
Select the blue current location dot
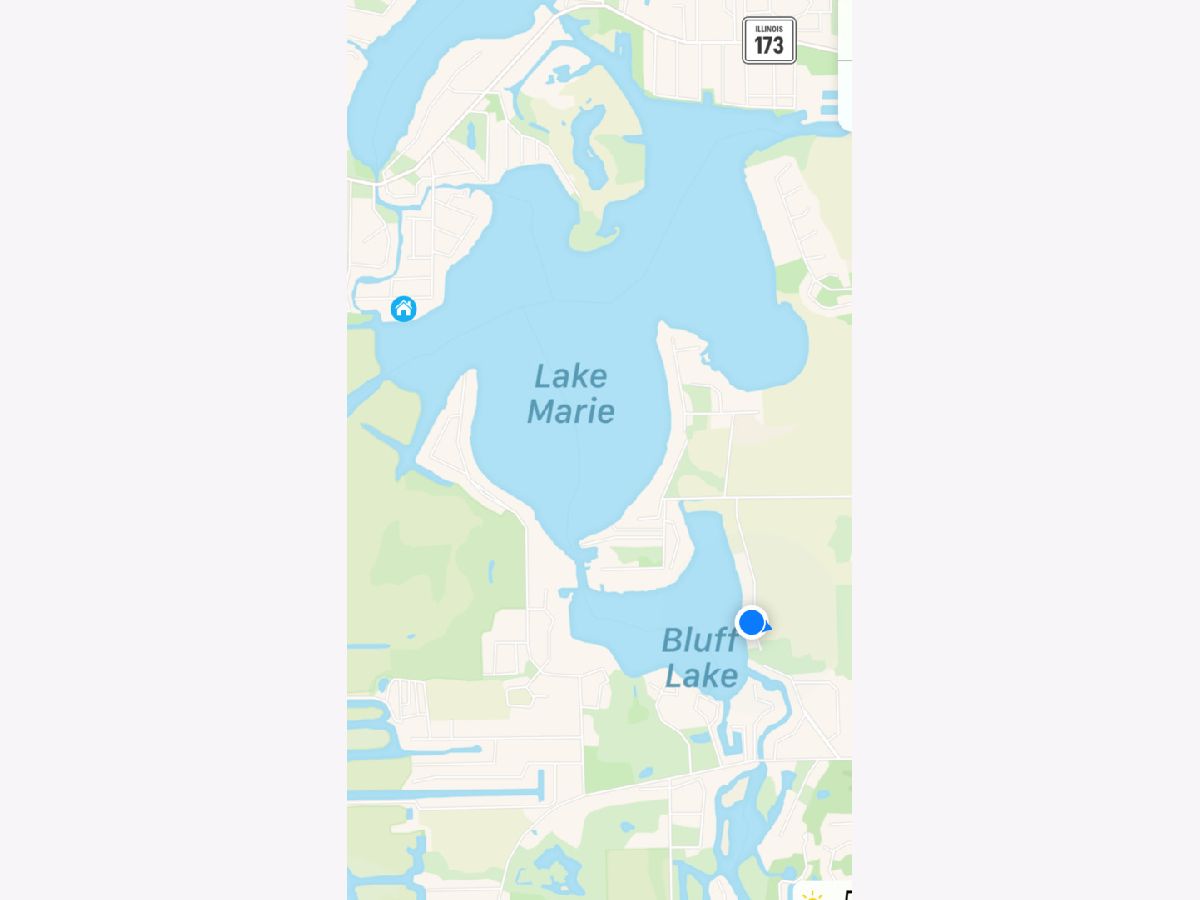click(x=751, y=622)
